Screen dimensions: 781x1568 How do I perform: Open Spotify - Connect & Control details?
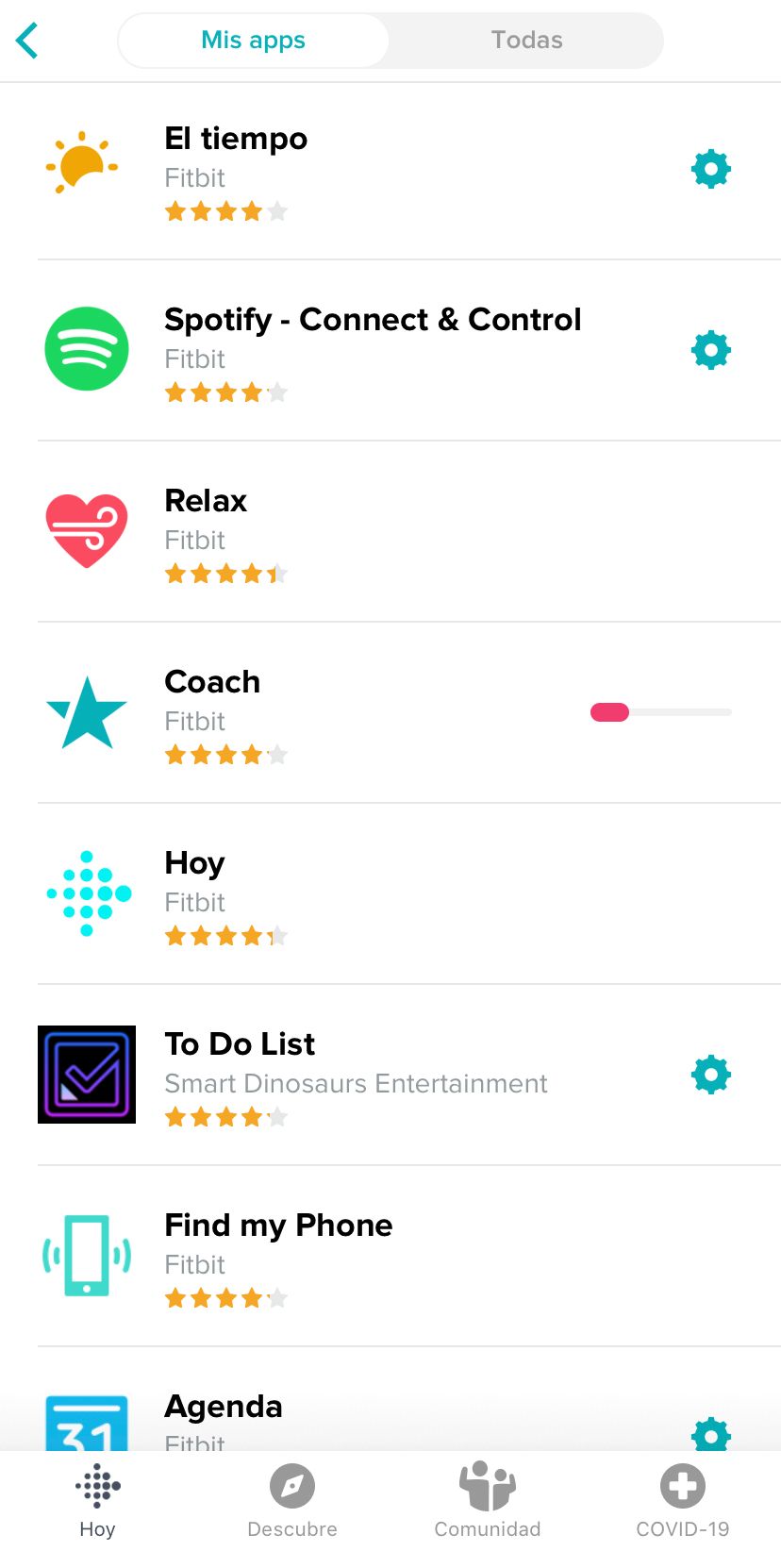pos(390,351)
